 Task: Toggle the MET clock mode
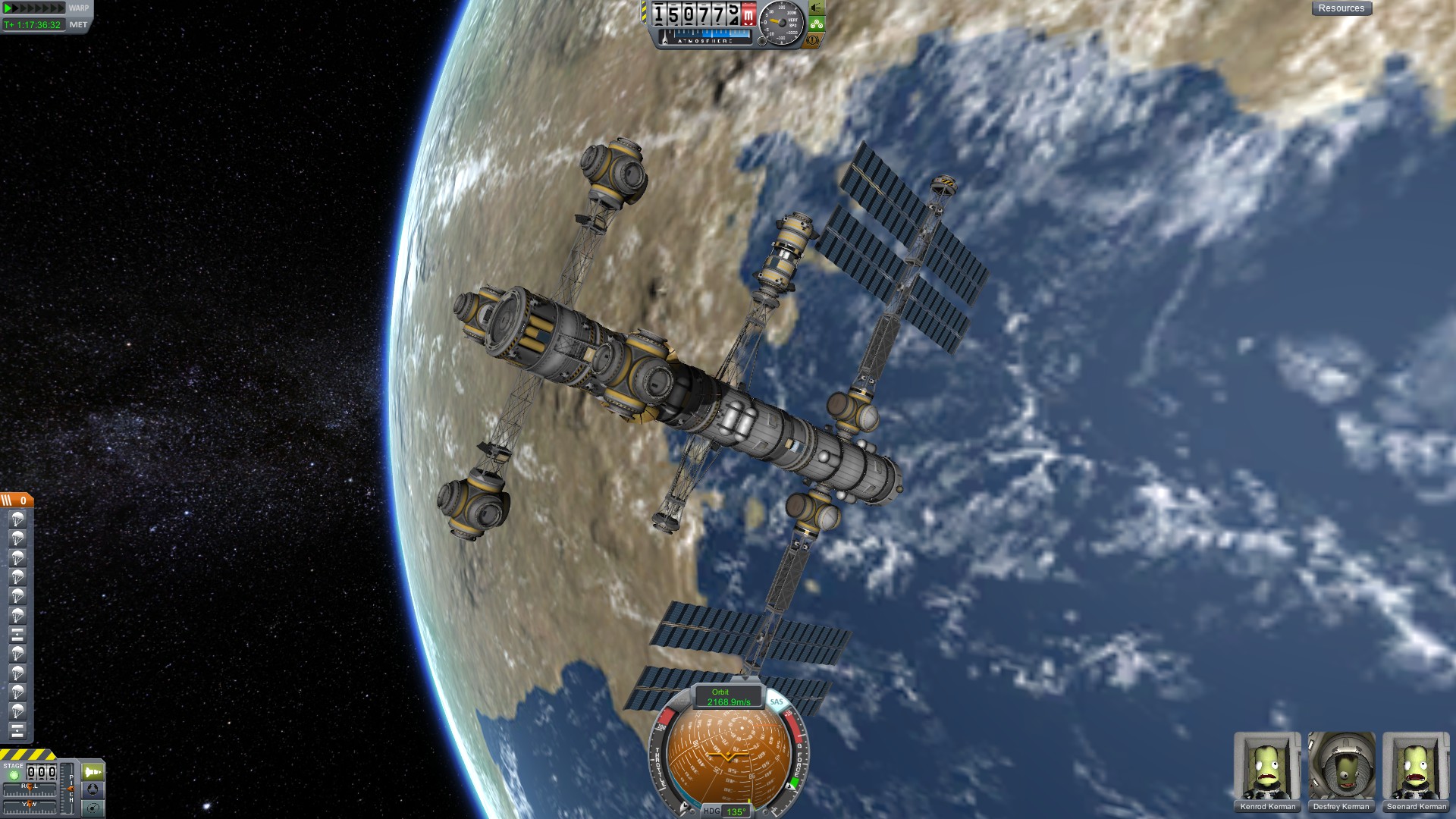[78, 25]
